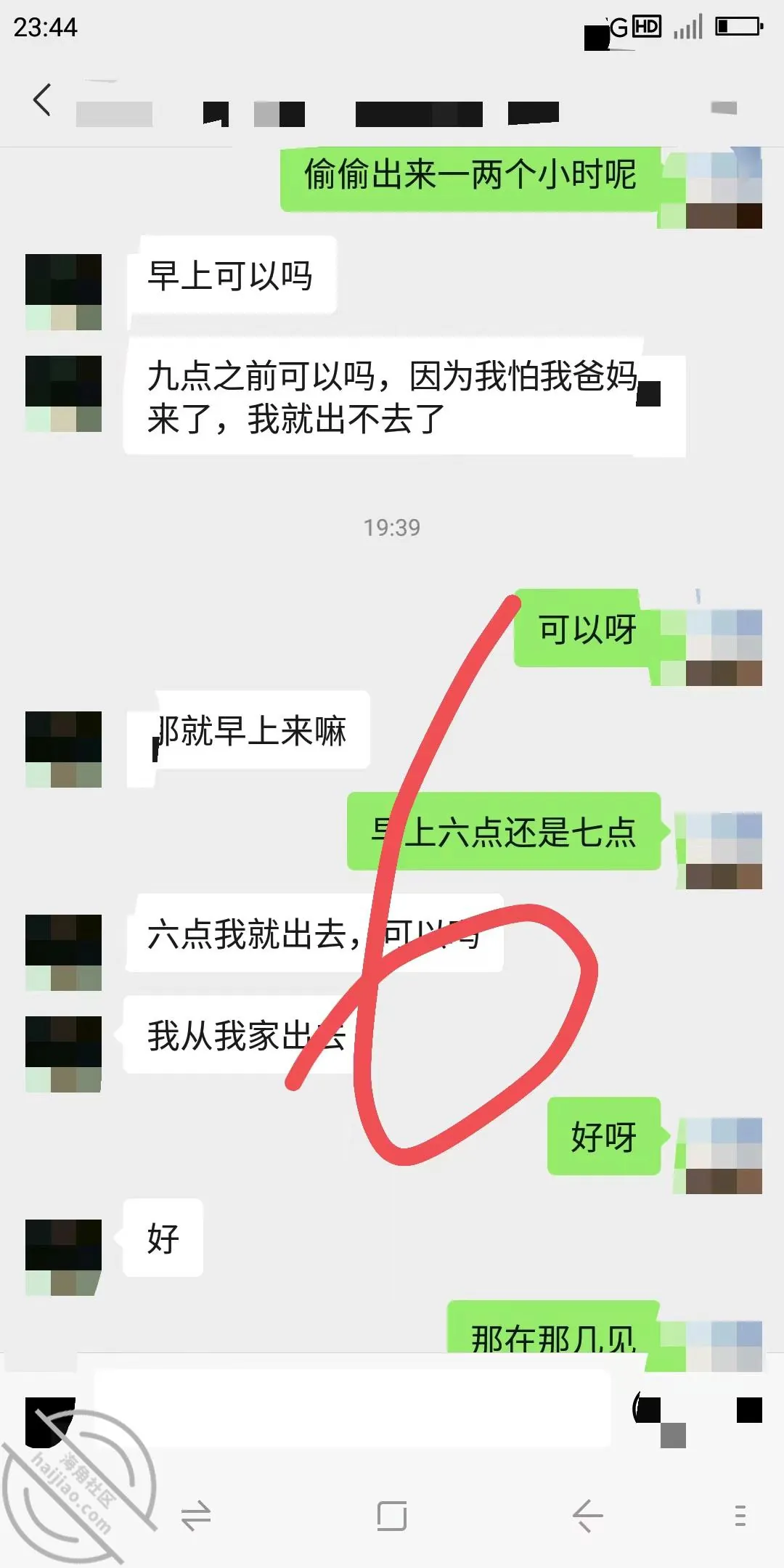Open the navigation bar's three-dot menu
This screenshot has height=1568, width=784.
pos(740,1516)
